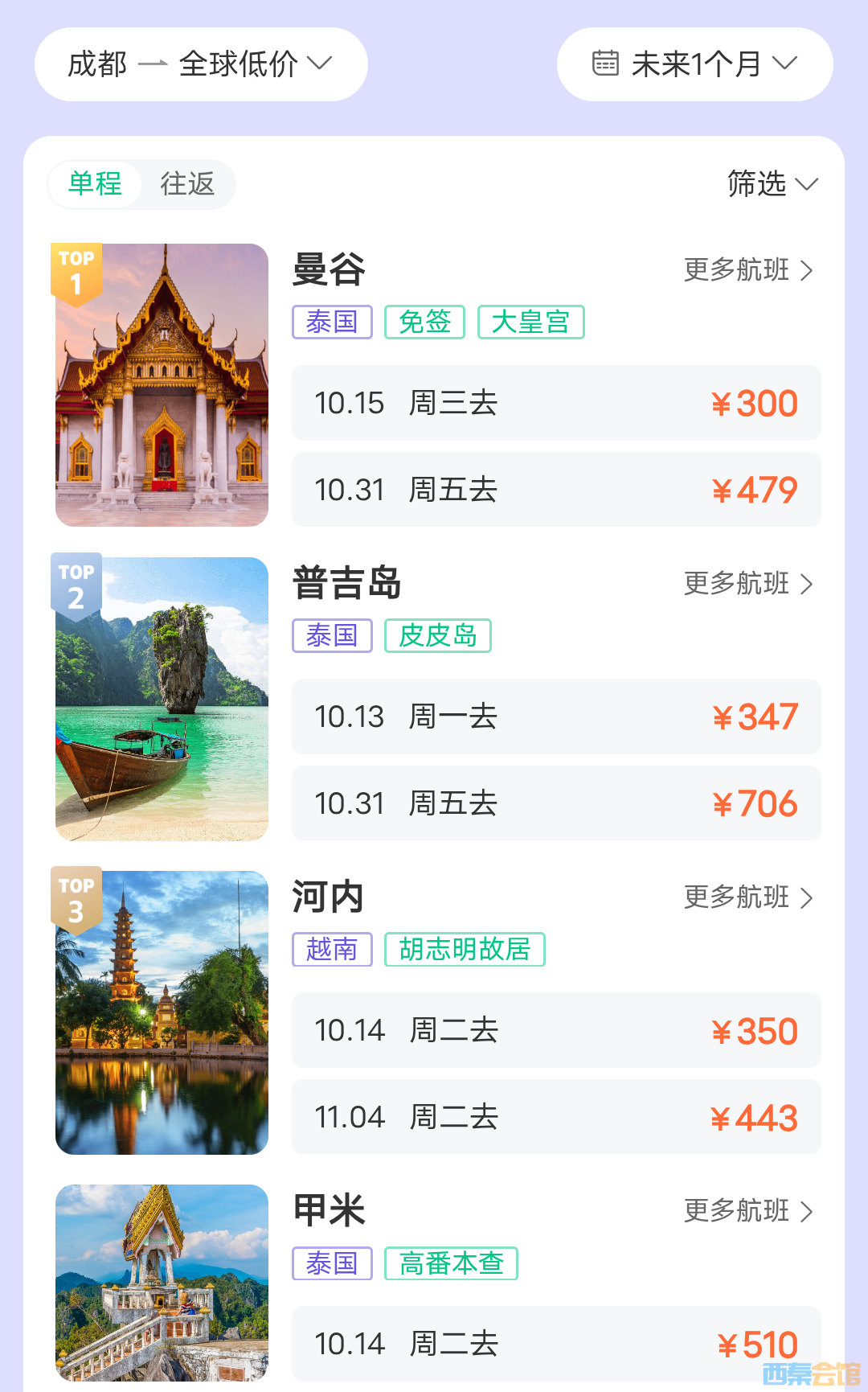Select the 普吉岛 10.31 flight at ¥706
This screenshot has width=868, height=1392.
pyautogui.click(x=556, y=803)
